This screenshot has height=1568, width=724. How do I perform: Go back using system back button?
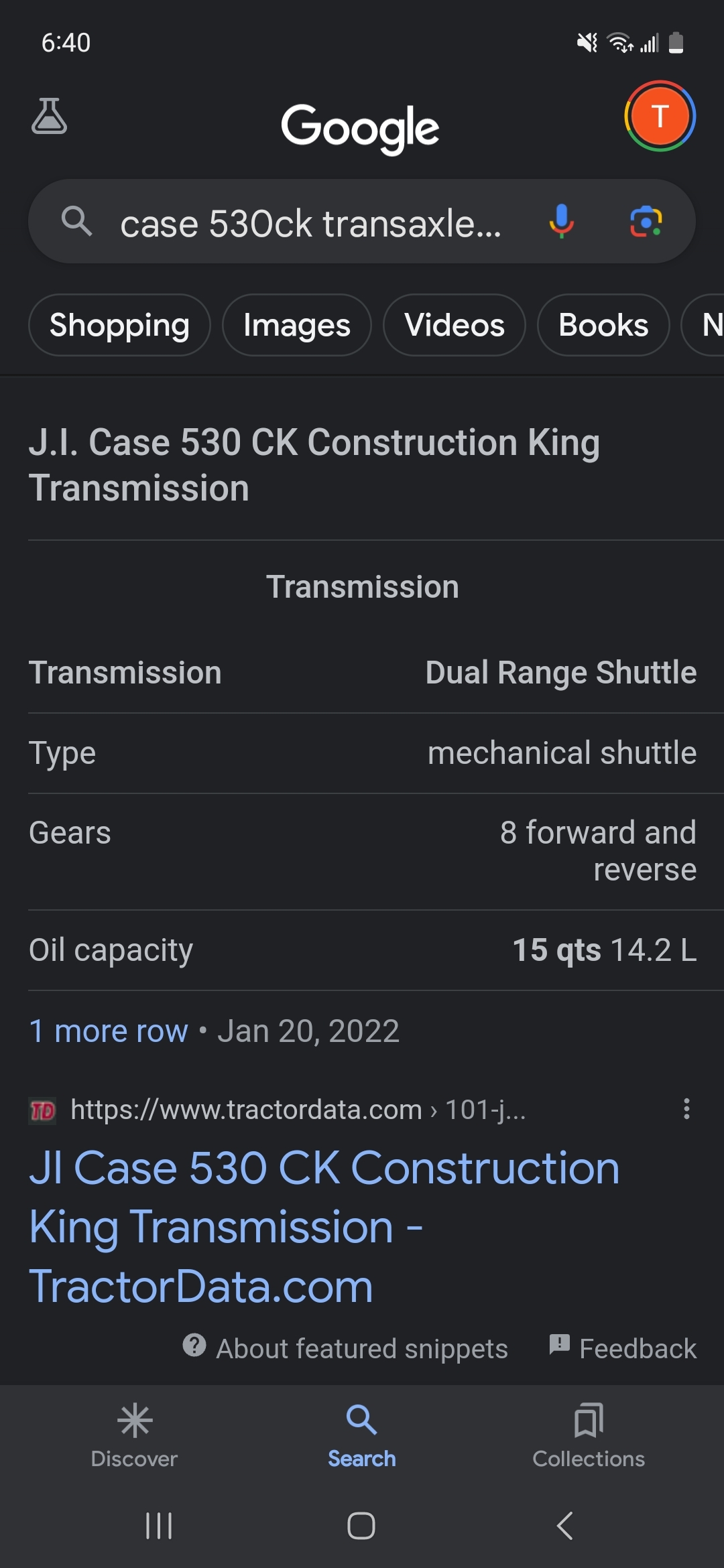564,1526
